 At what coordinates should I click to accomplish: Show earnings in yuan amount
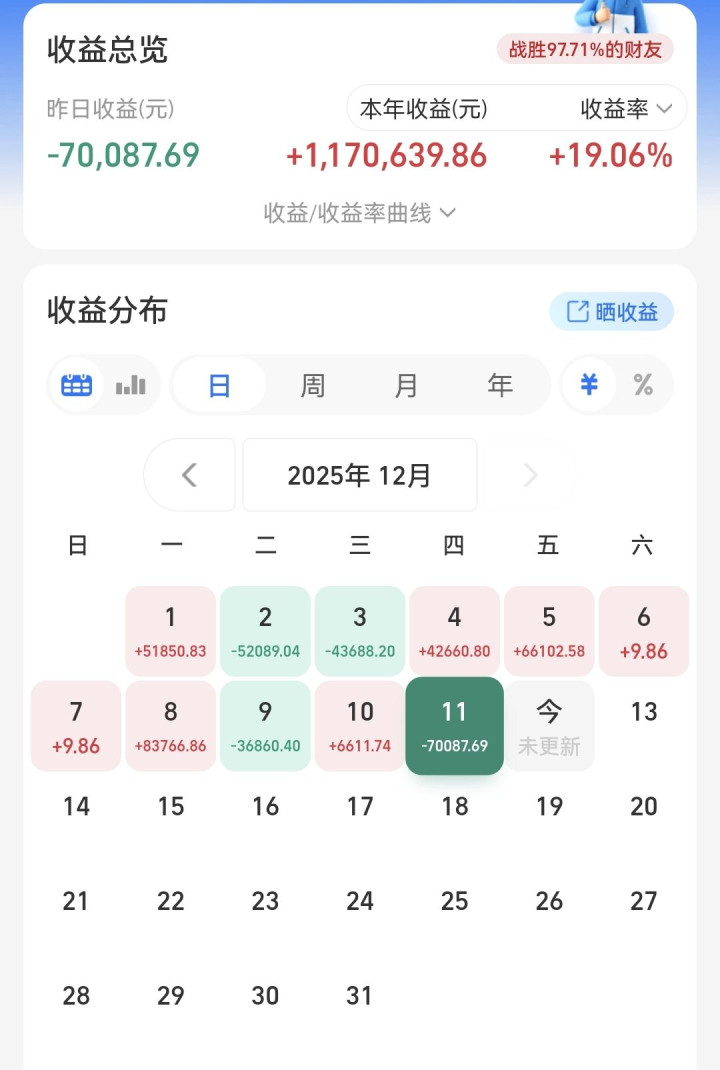pos(590,385)
